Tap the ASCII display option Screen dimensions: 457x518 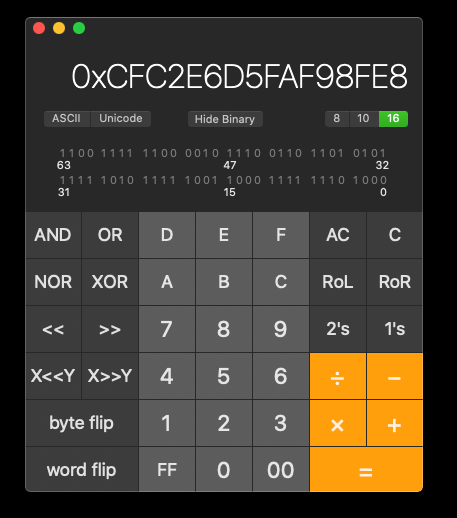[x=67, y=119]
